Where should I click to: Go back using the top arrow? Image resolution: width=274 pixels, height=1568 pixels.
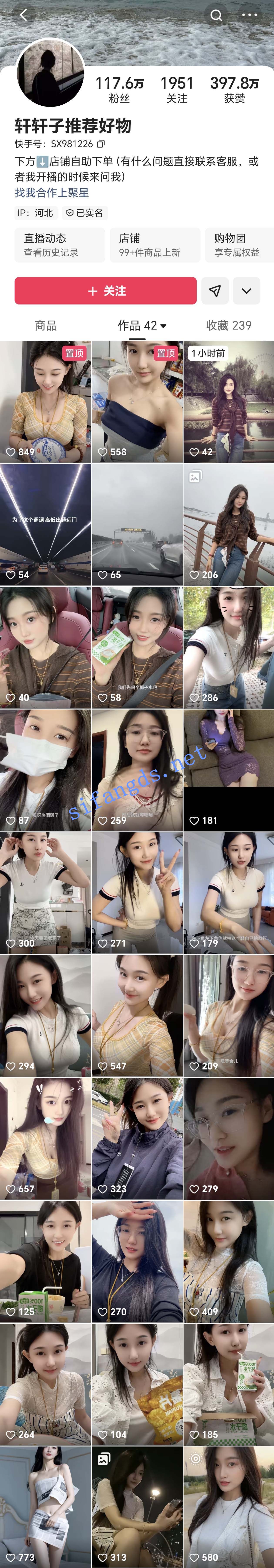[24, 15]
